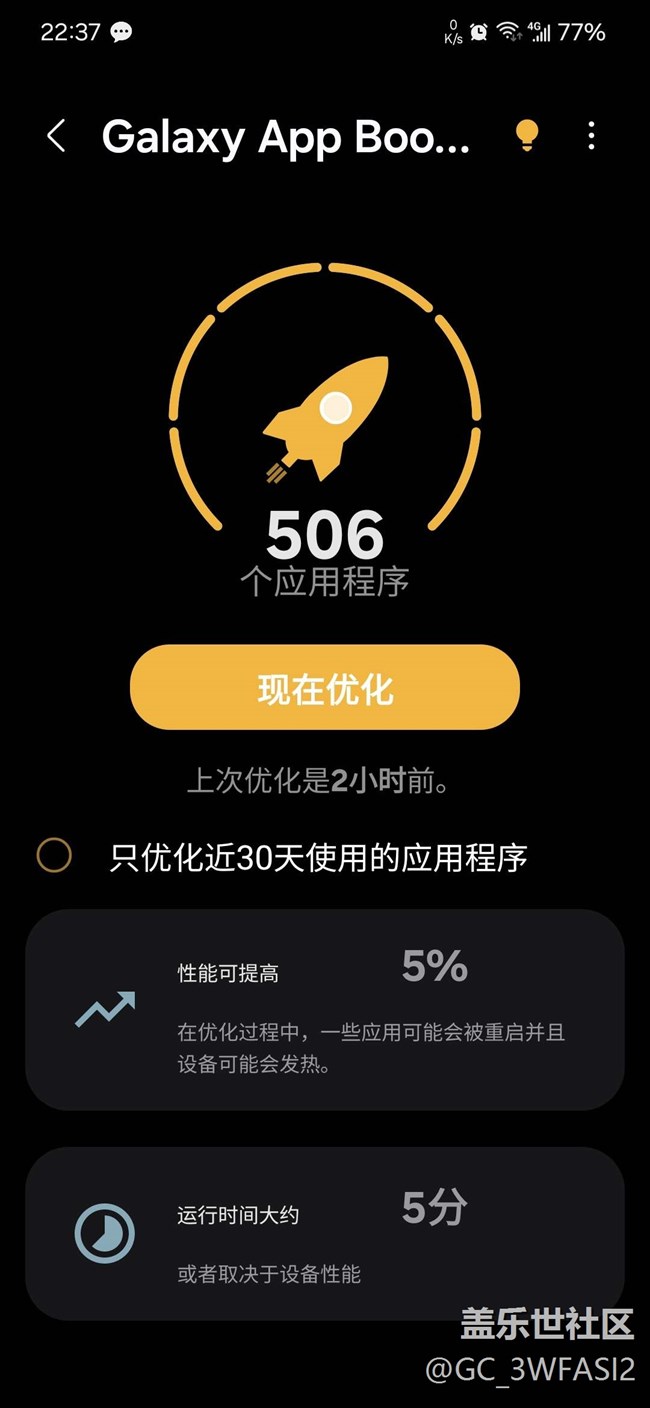Tap the 现在优化 button
This screenshot has width=650, height=1408.
325,687
